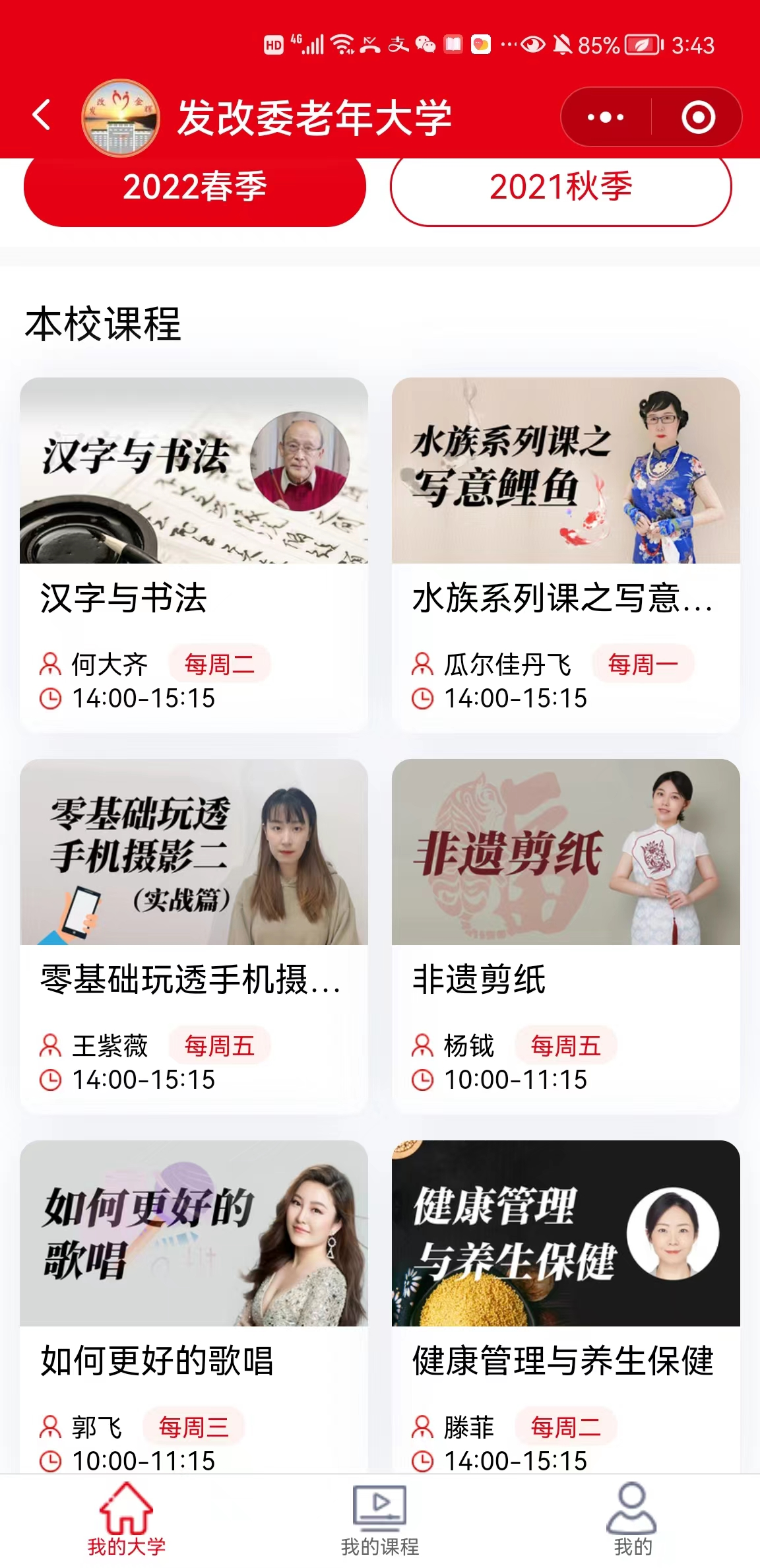Go back using the top-left arrow
Image resolution: width=760 pixels, height=1568 pixels.
coord(42,116)
